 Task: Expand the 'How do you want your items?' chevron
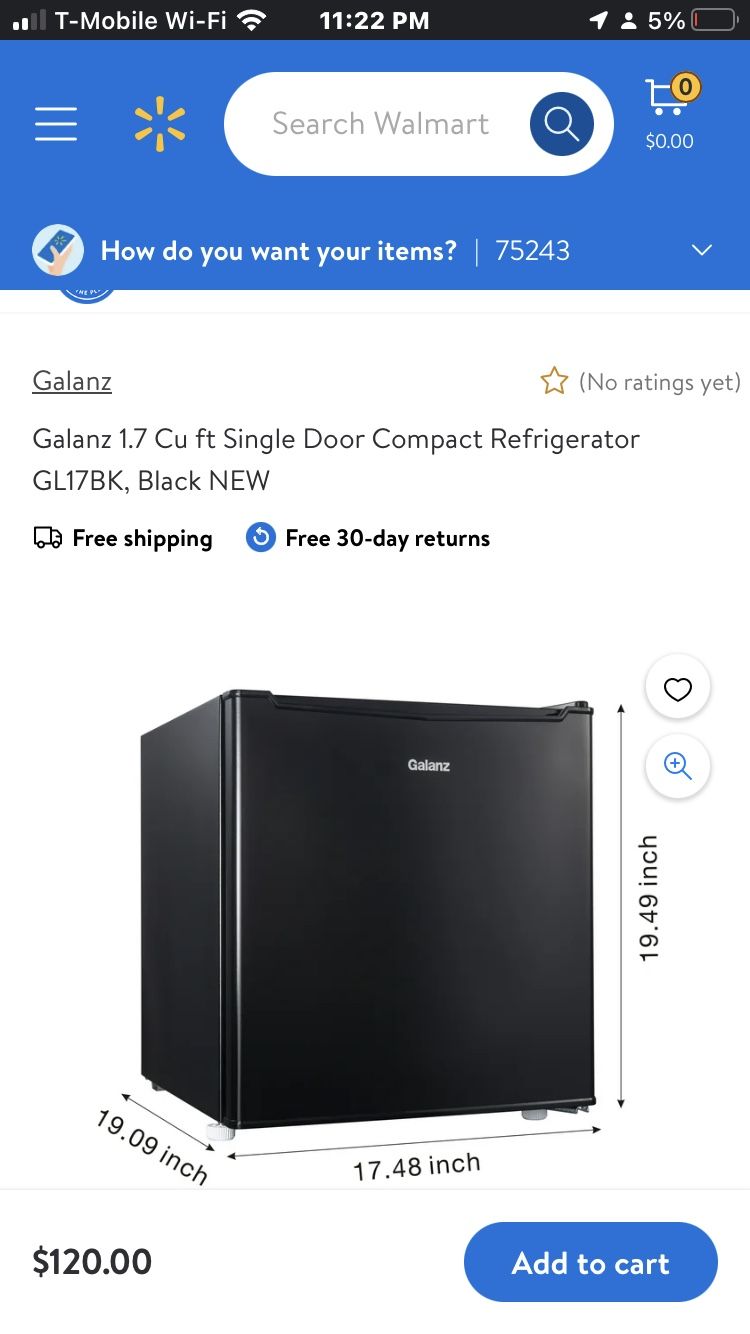click(701, 250)
